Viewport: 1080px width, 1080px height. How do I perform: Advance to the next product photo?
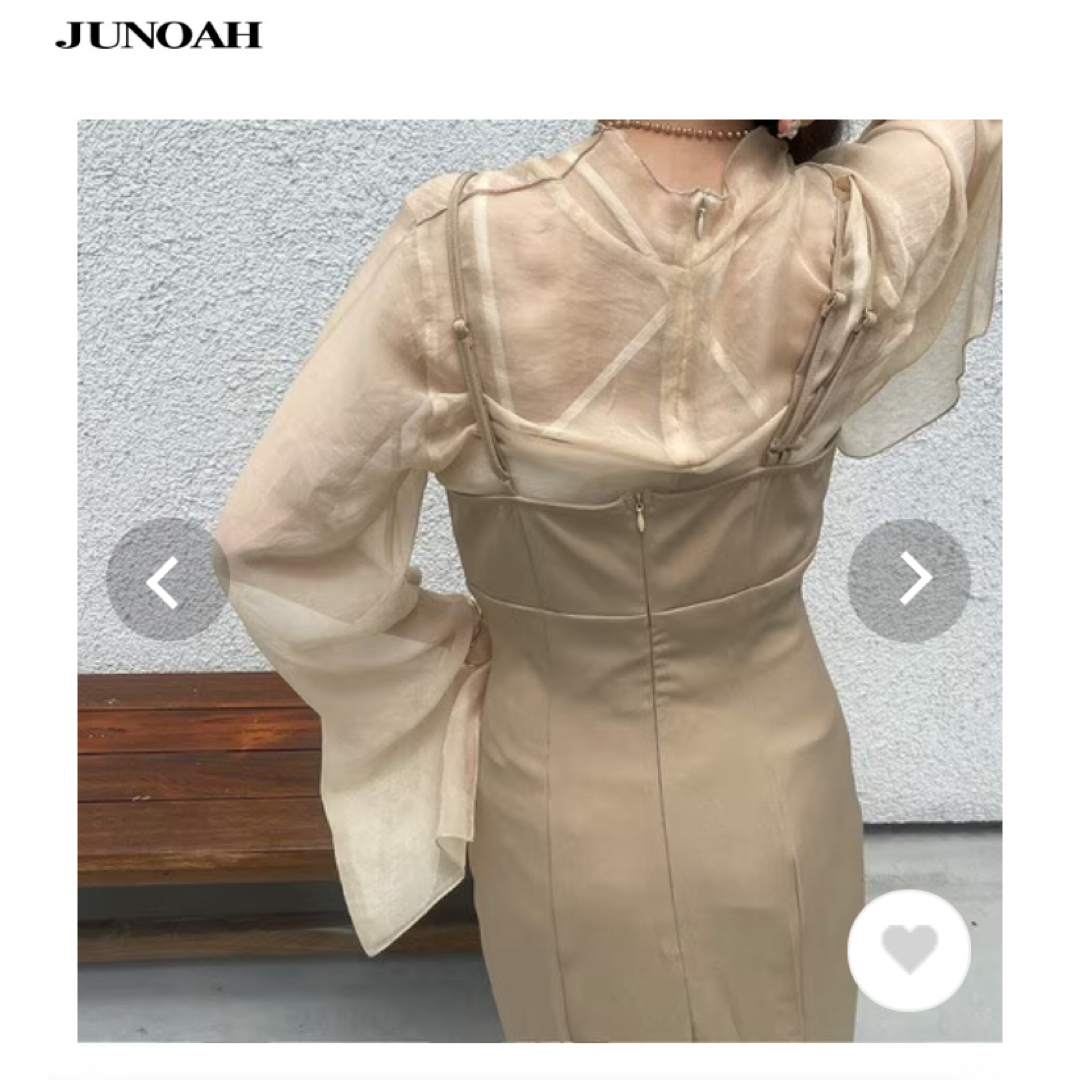[x=909, y=580]
